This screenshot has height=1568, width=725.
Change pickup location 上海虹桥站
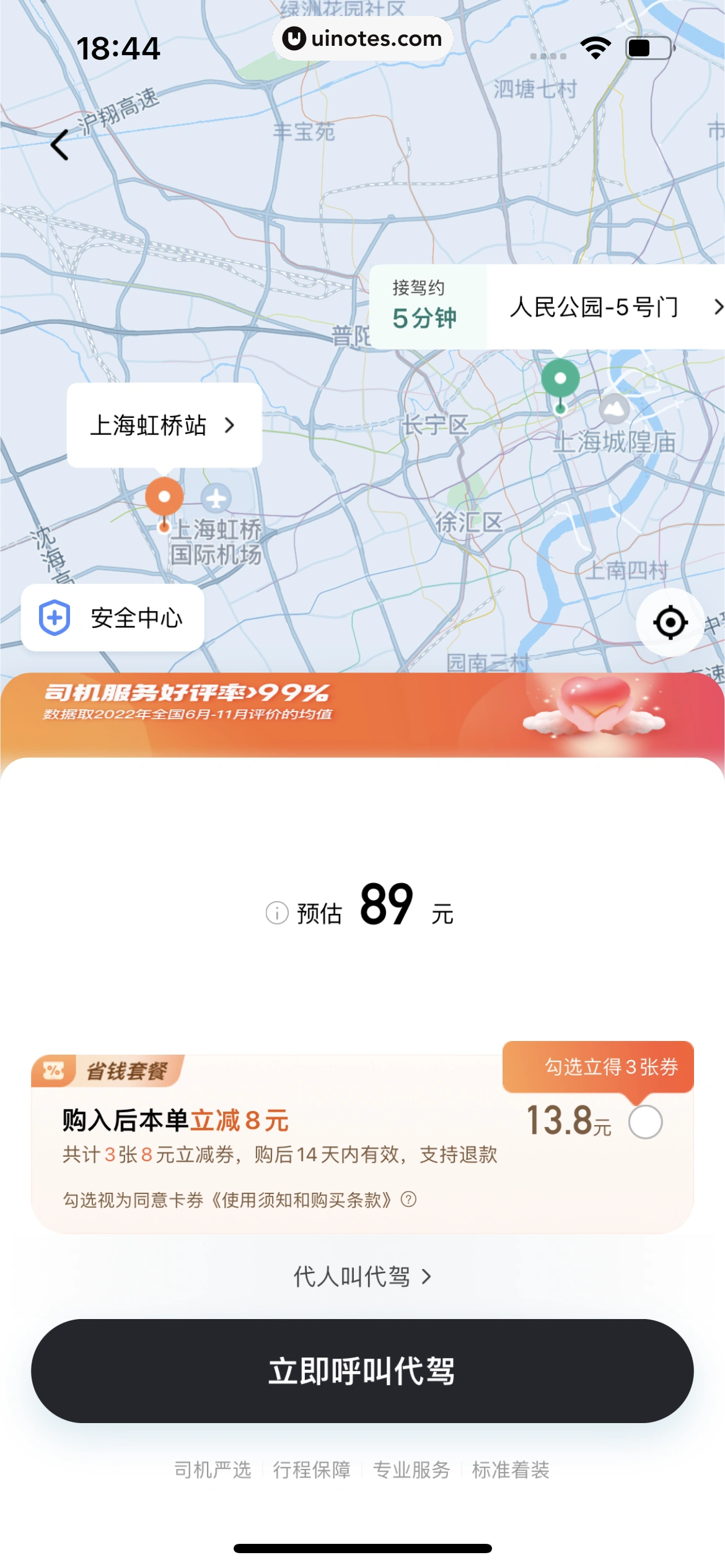[x=163, y=425]
